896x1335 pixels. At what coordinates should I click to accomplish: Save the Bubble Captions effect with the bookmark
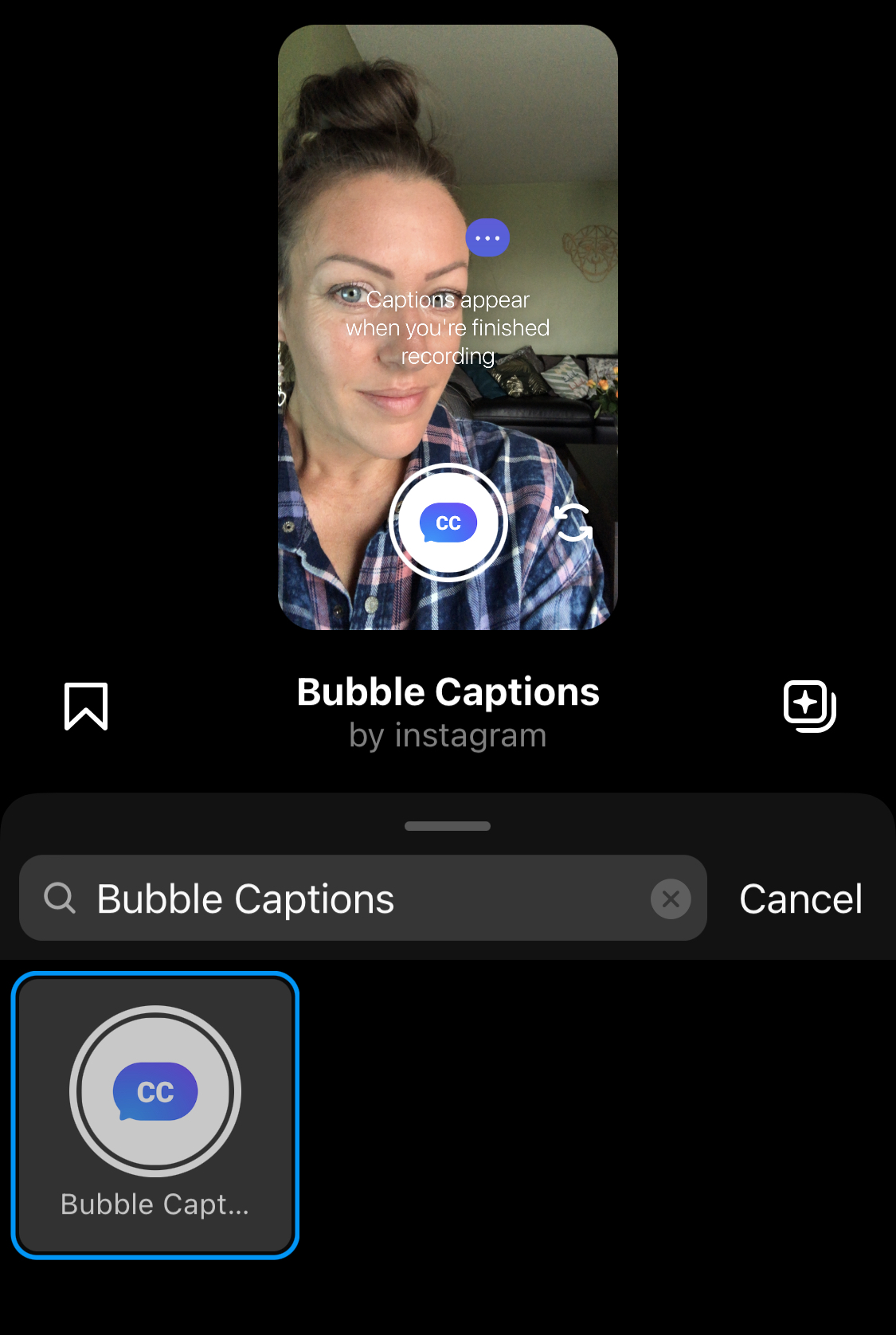[x=86, y=706]
